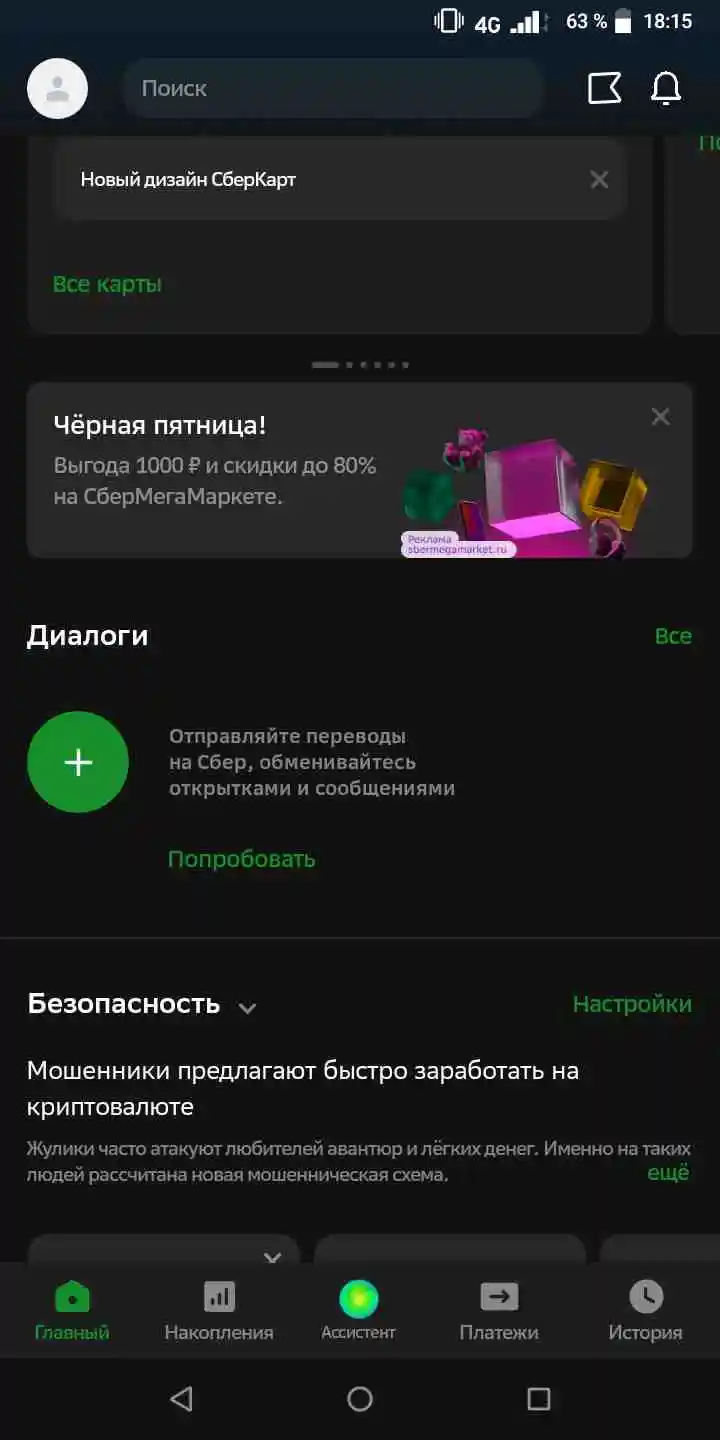
Task: Open the Ассистент tab
Action: 359,1311
